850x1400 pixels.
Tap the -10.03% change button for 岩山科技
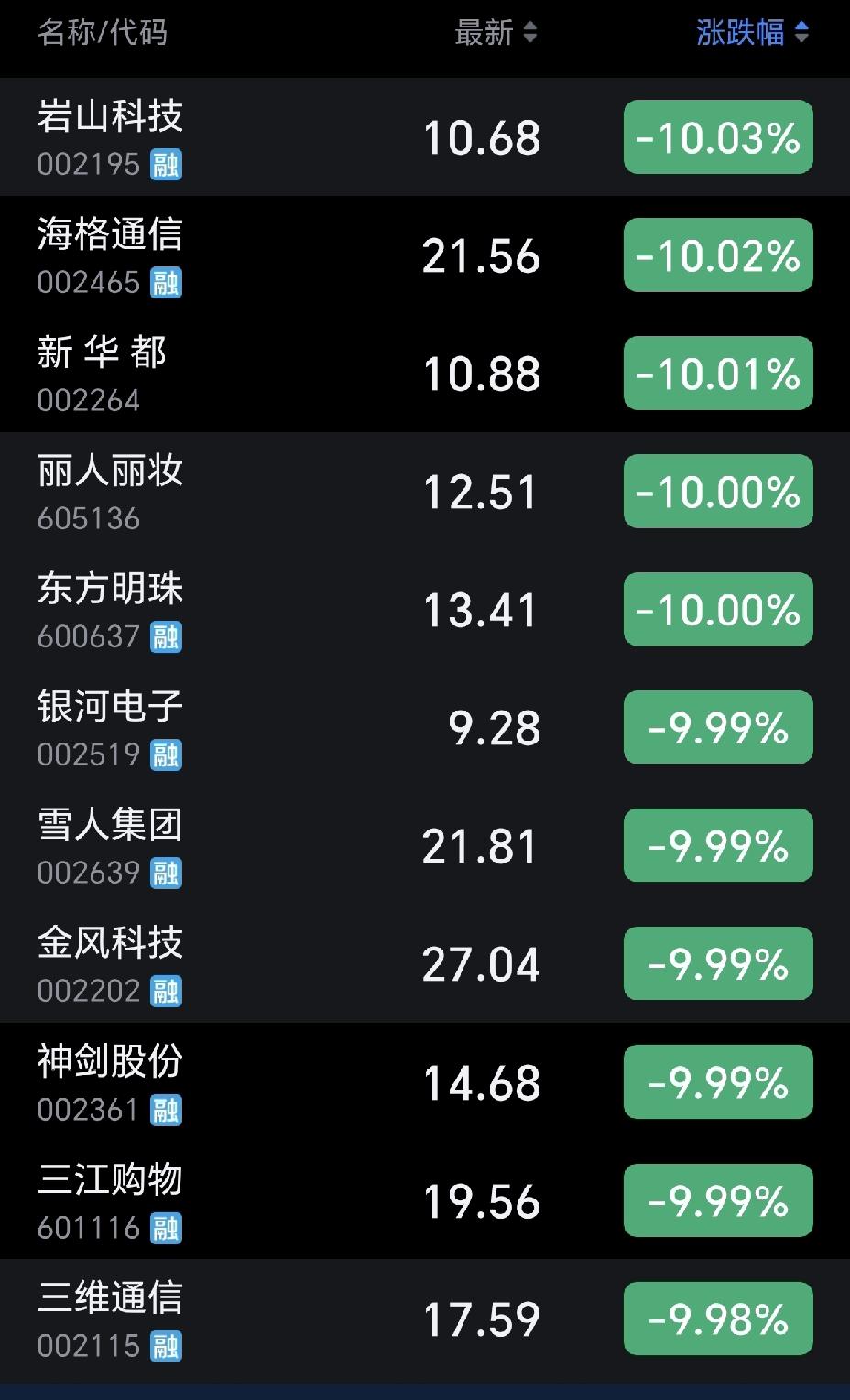pos(717,137)
